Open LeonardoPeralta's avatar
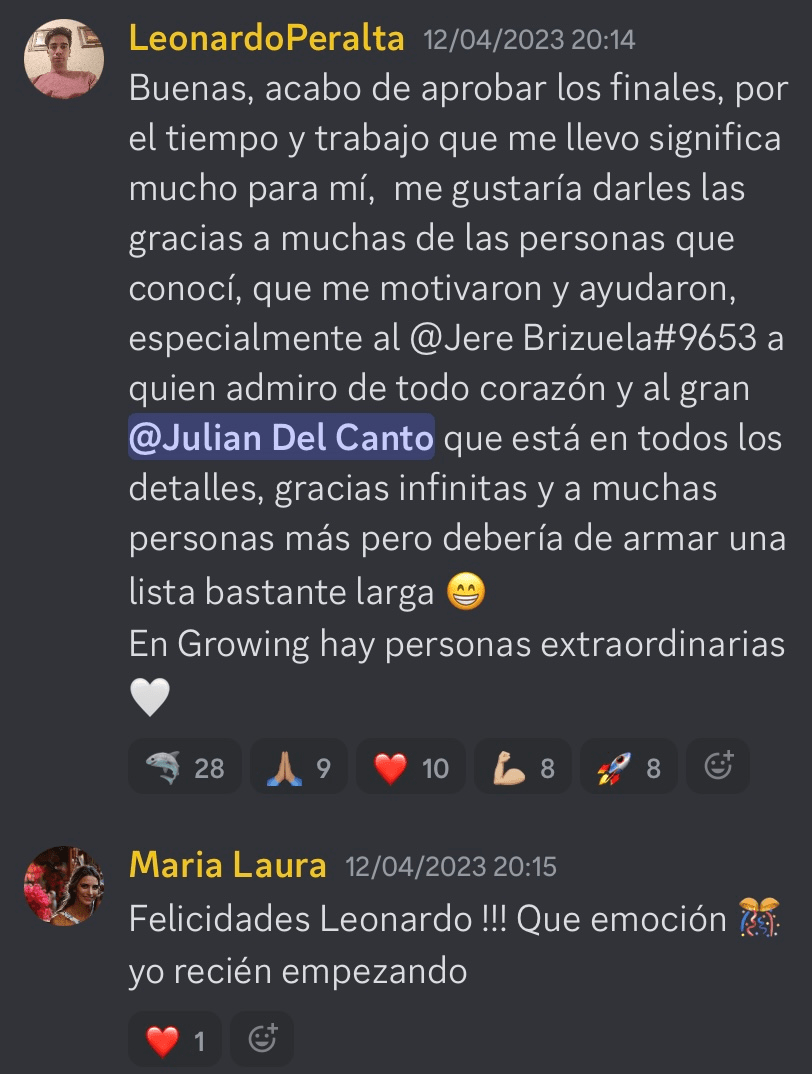812x1074 pixels. tap(64, 58)
